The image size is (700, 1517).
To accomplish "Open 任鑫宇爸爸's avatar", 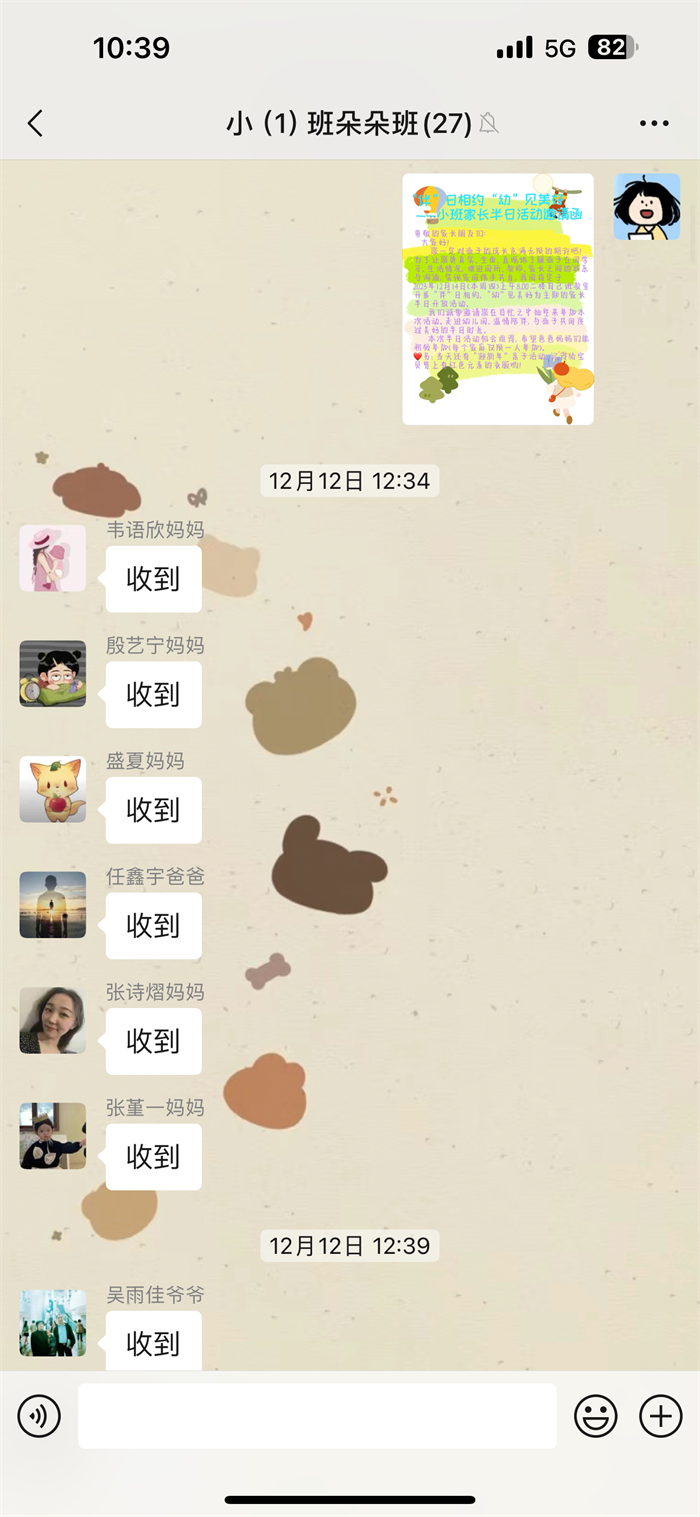I will click(x=53, y=905).
